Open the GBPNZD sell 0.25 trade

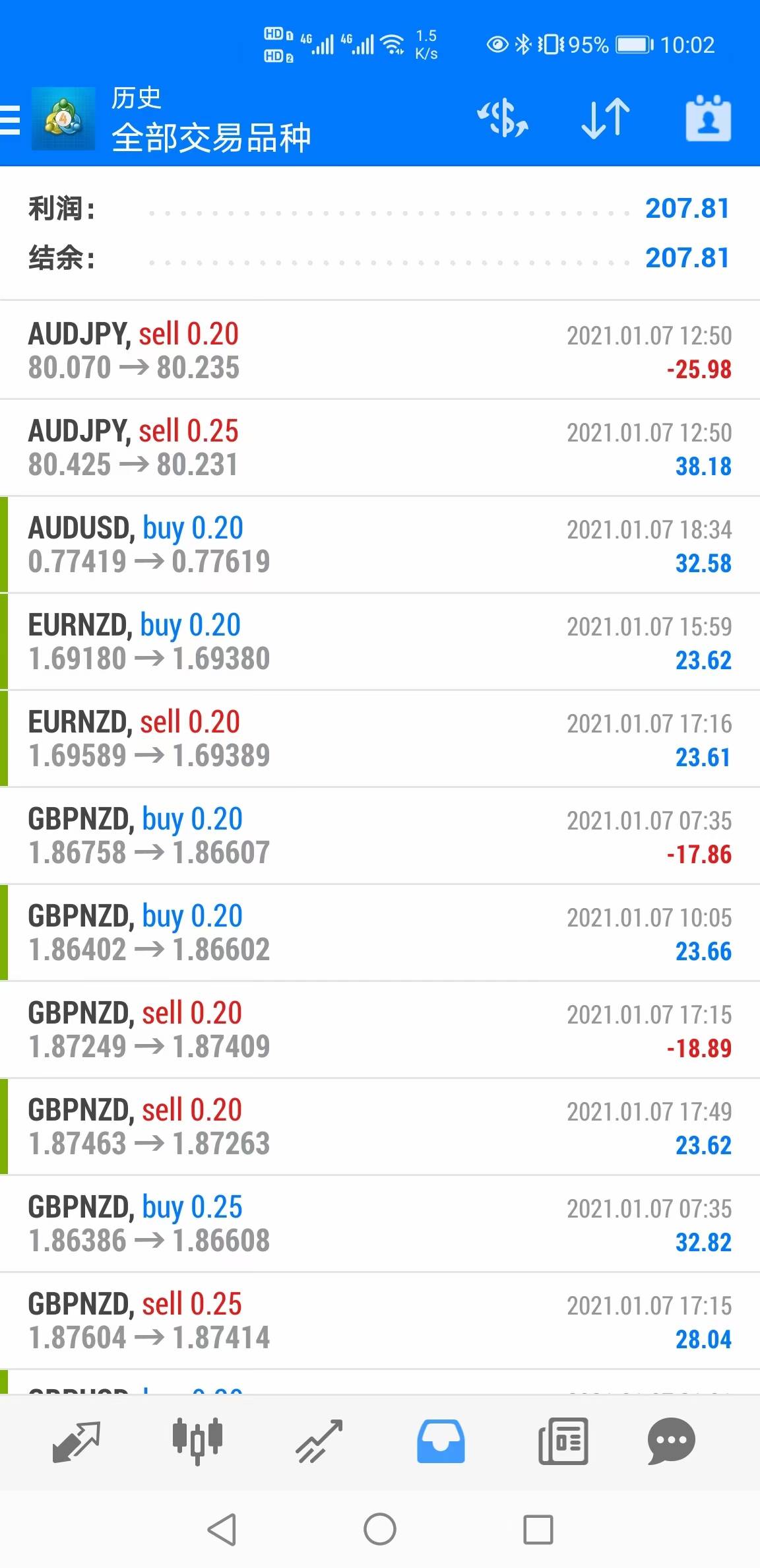point(380,1321)
